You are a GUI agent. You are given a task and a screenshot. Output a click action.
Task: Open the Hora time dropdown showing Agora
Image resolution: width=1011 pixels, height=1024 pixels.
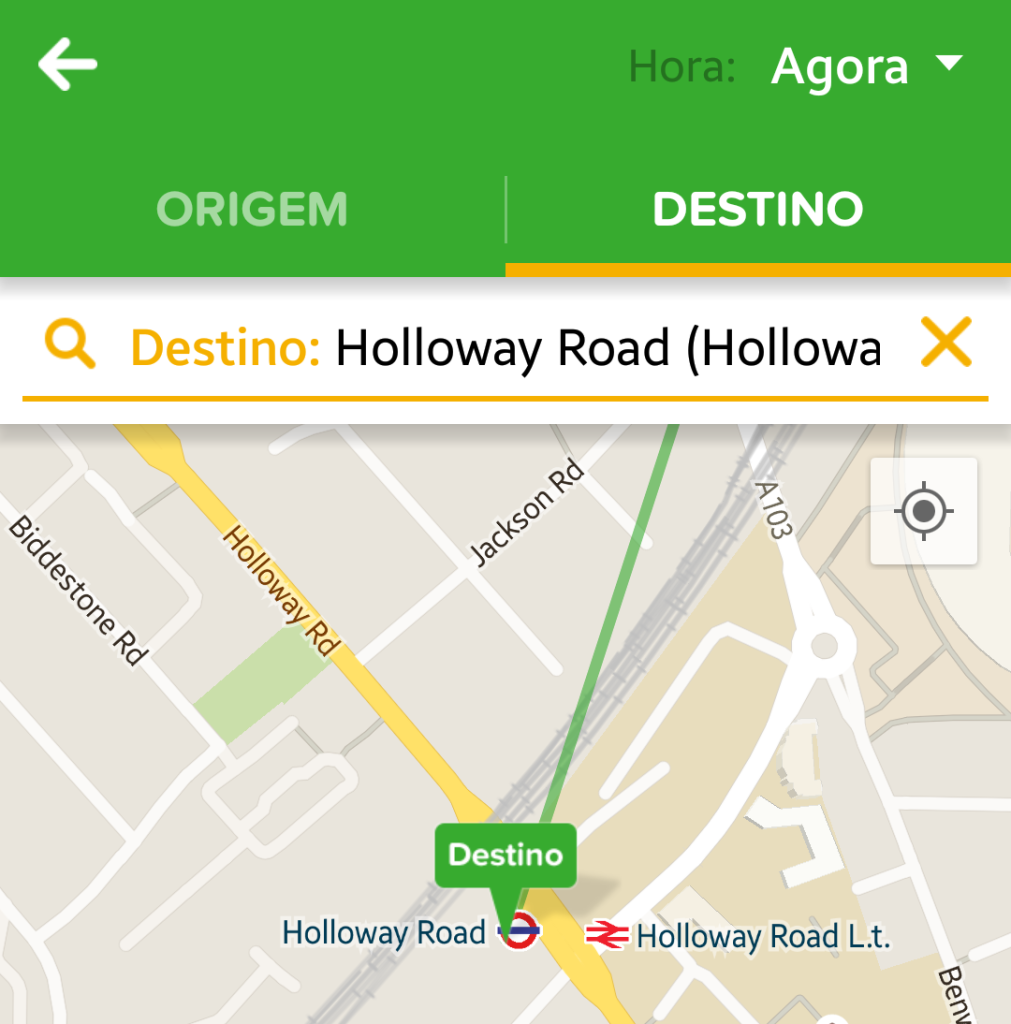point(865,67)
